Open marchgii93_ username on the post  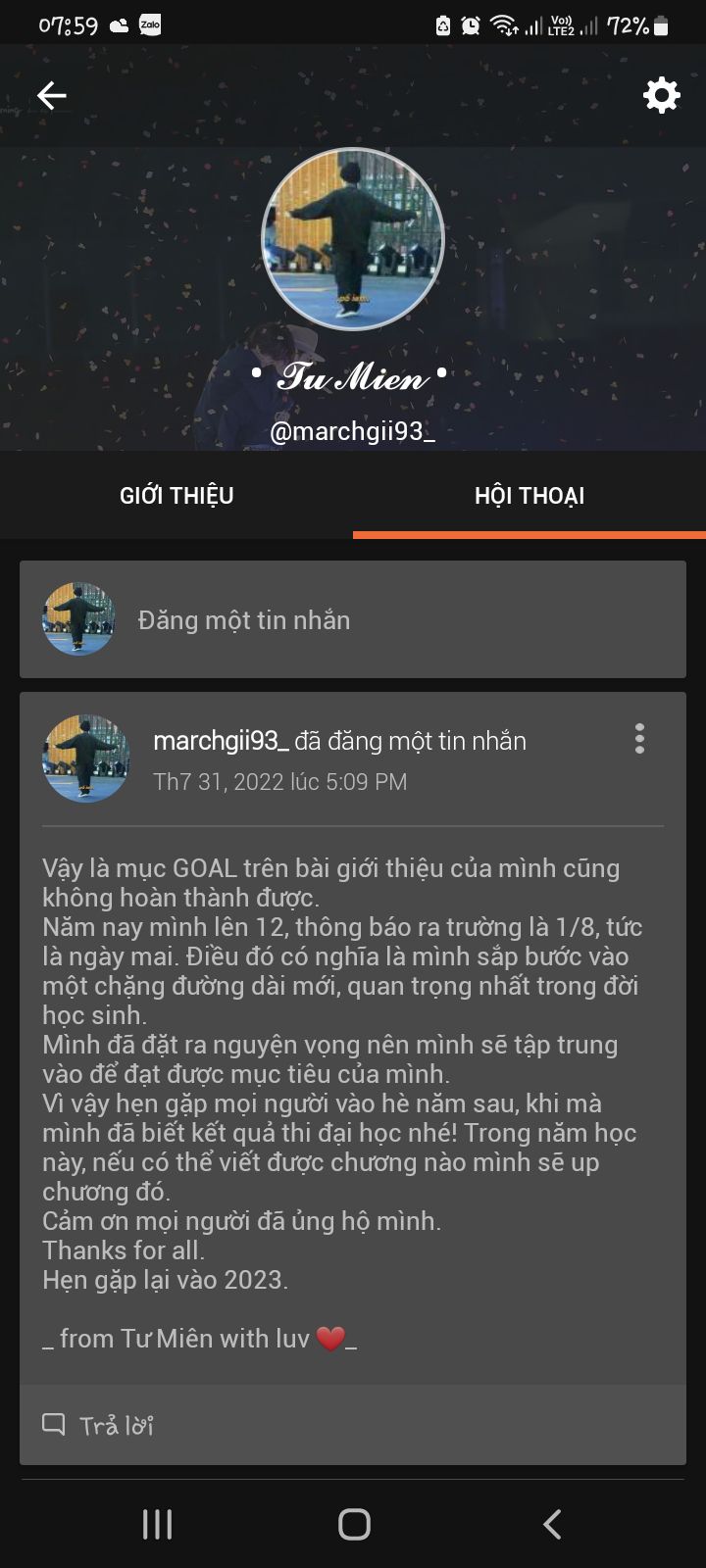point(221,741)
